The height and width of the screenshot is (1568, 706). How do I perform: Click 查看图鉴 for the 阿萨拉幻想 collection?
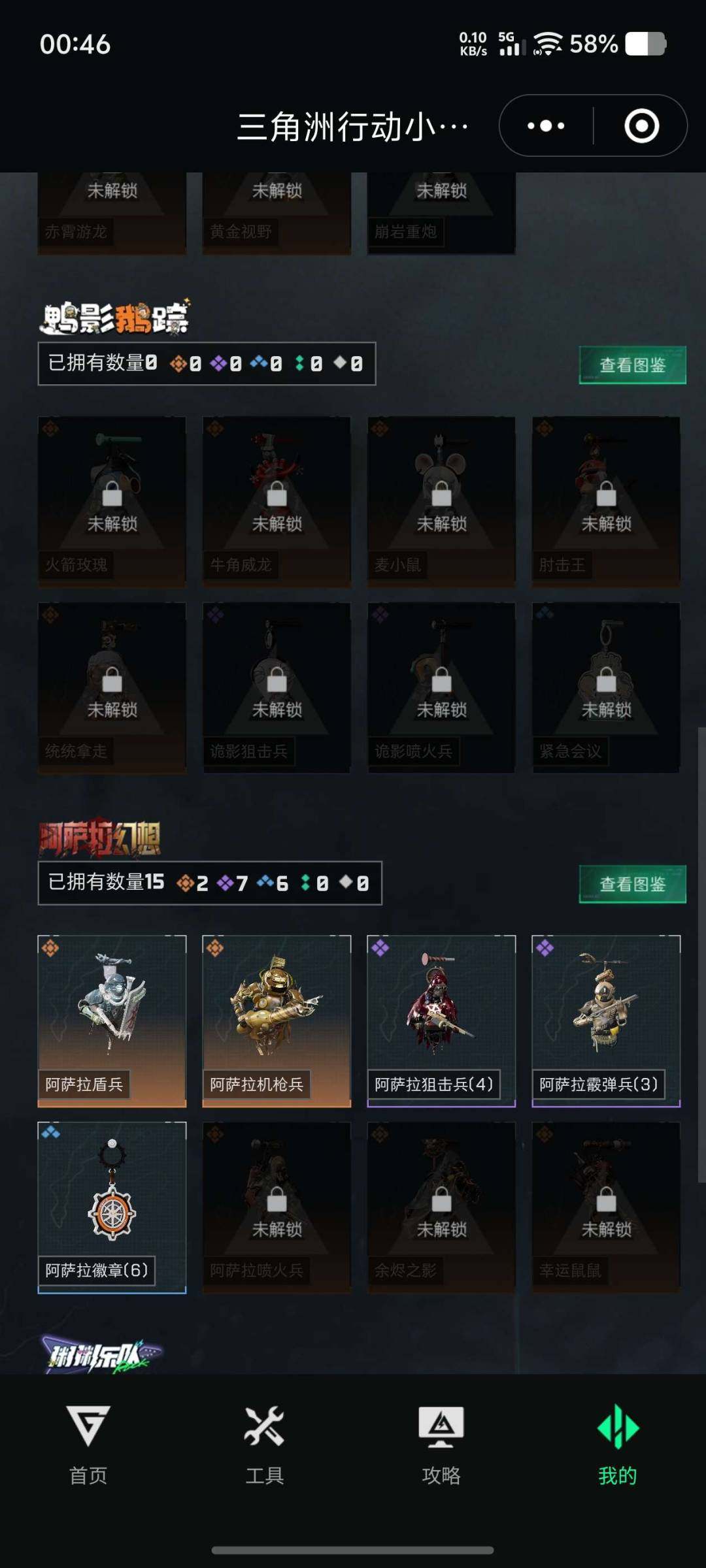click(x=631, y=883)
